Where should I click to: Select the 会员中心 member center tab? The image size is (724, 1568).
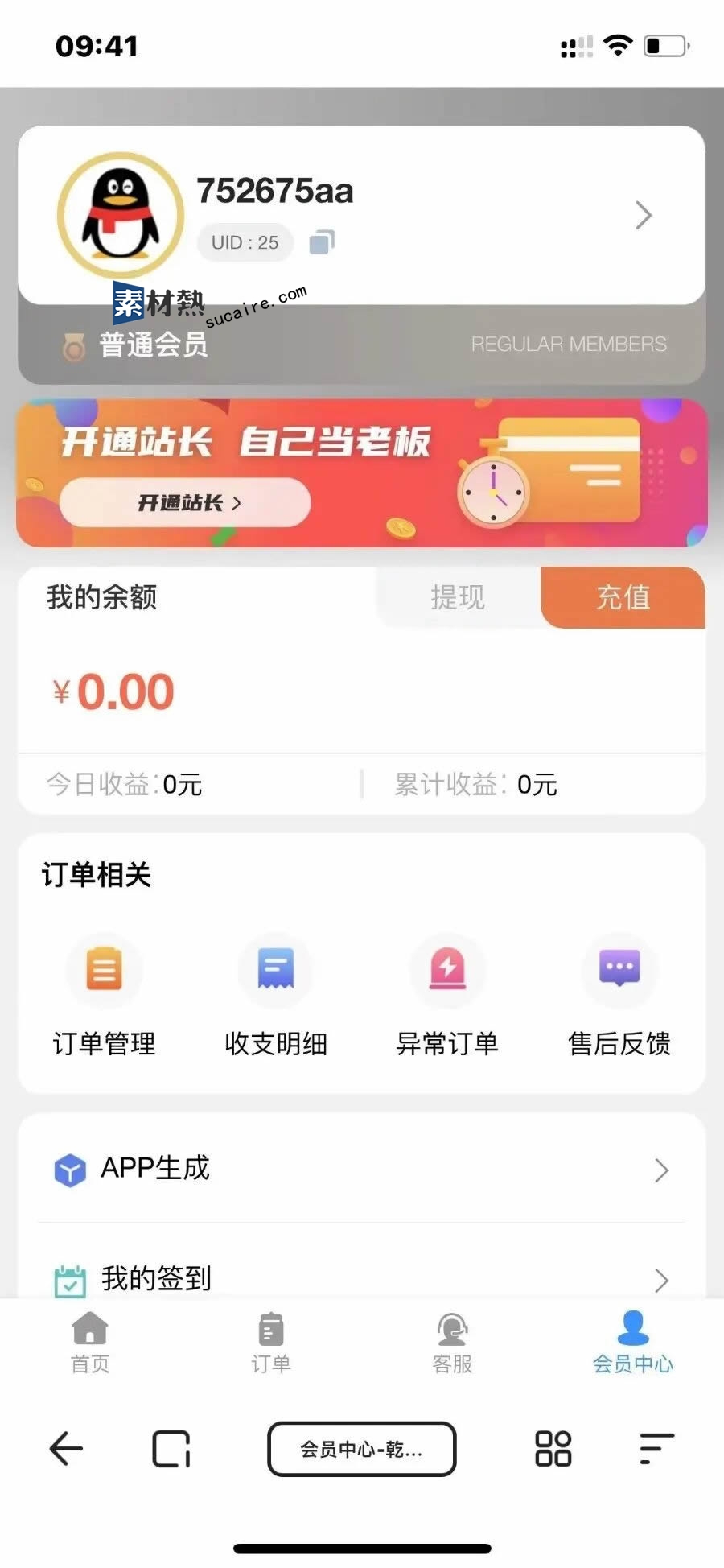point(632,1343)
